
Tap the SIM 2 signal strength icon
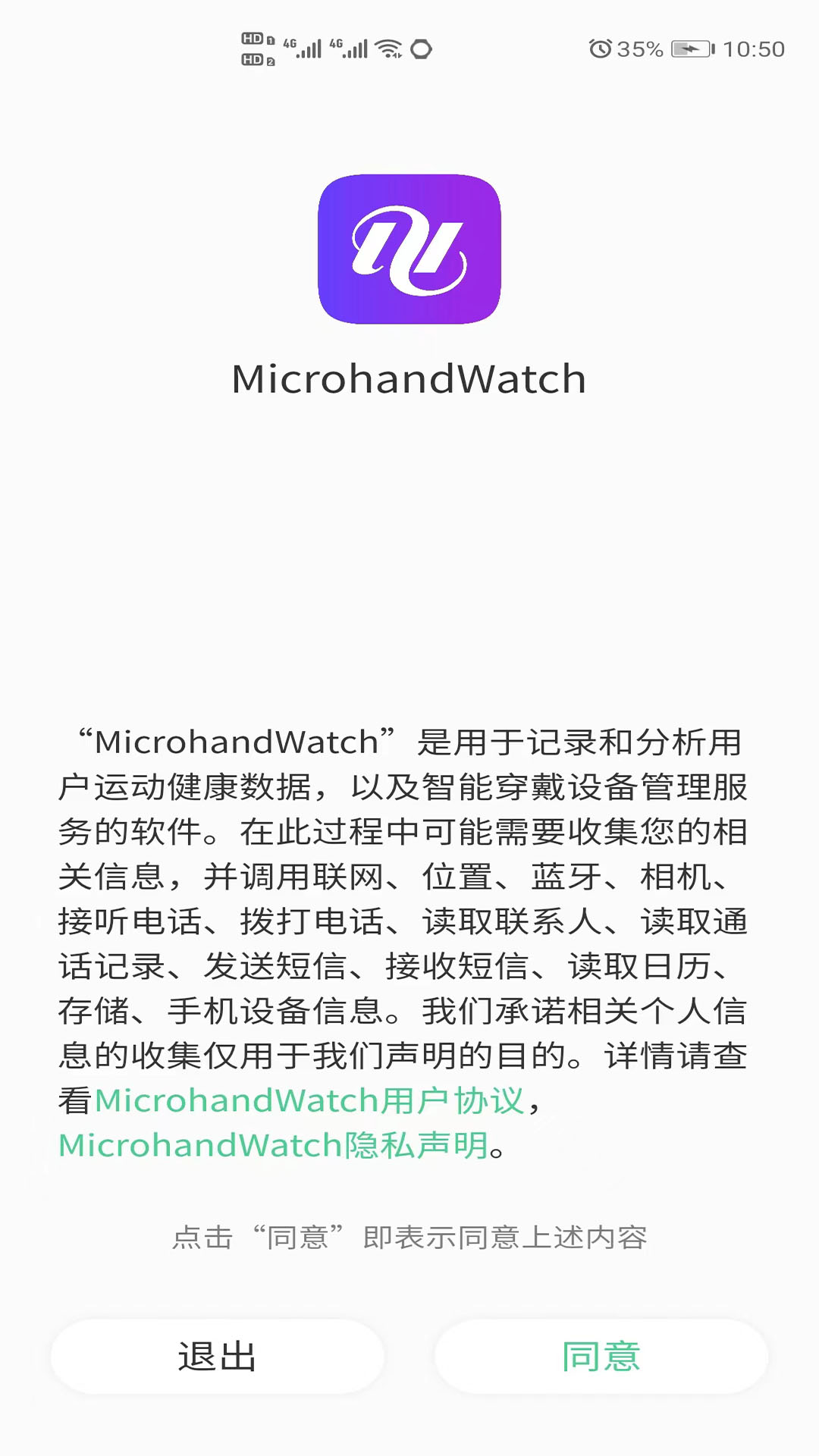click(x=353, y=47)
